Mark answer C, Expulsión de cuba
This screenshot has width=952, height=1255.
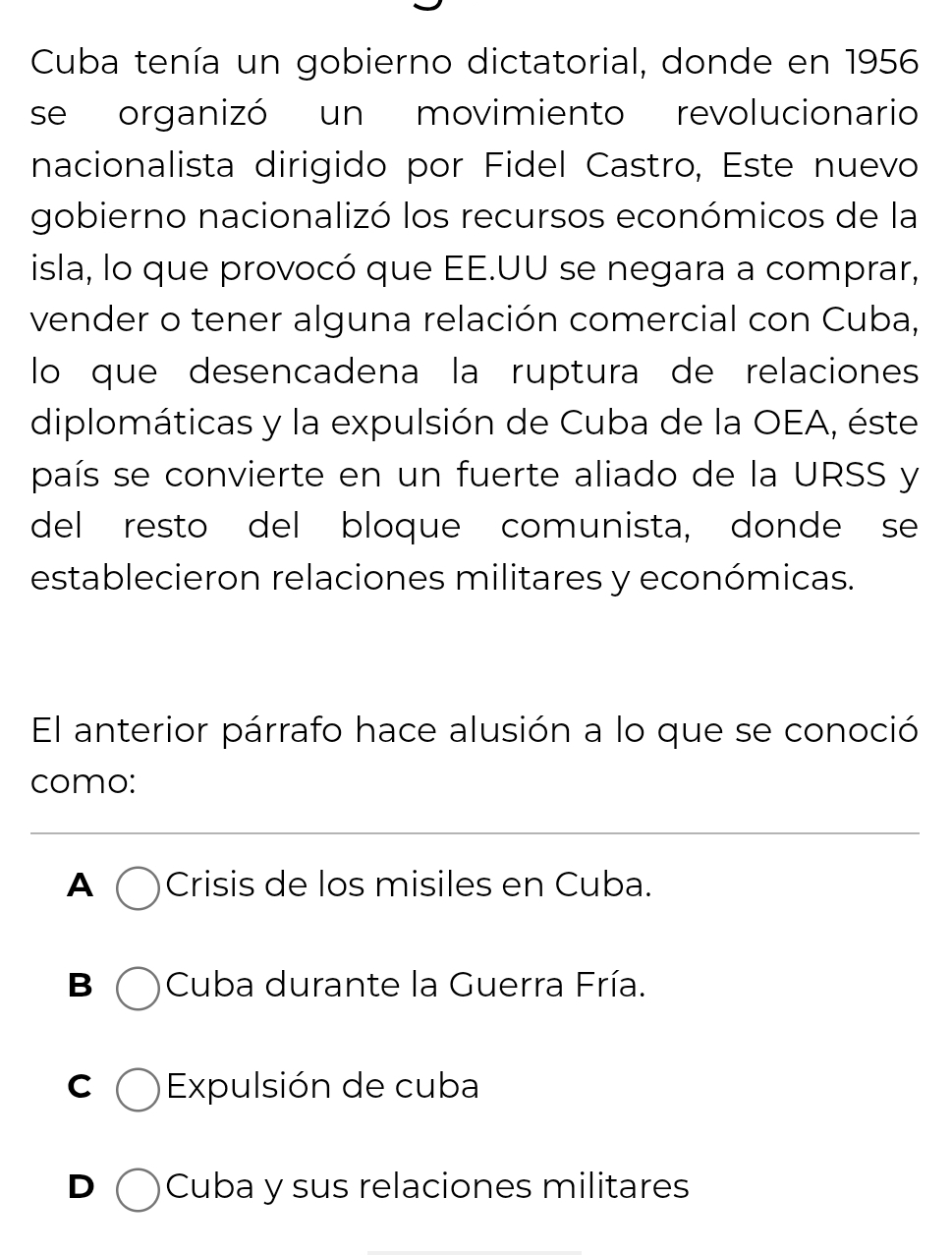pyautogui.click(x=138, y=1090)
